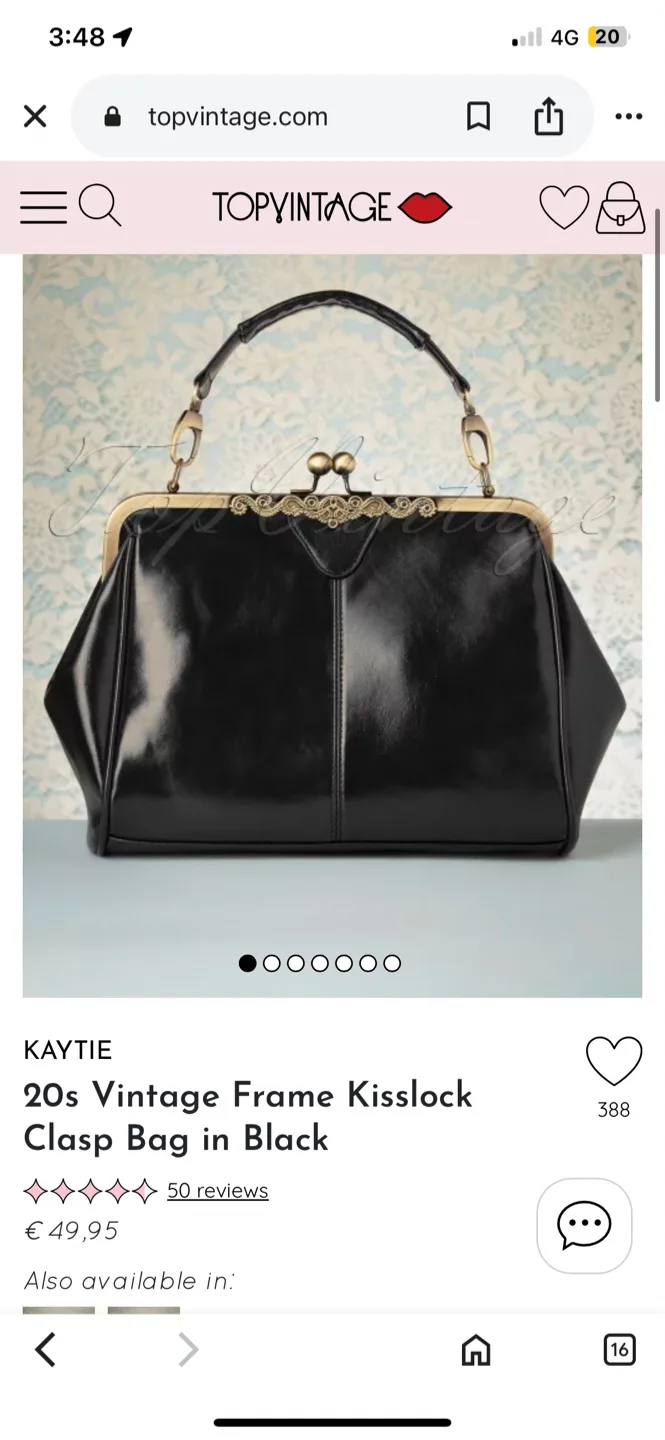The image size is (665, 1440).
Task: Read the 50 reviews link
Action: pos(217,1191)
